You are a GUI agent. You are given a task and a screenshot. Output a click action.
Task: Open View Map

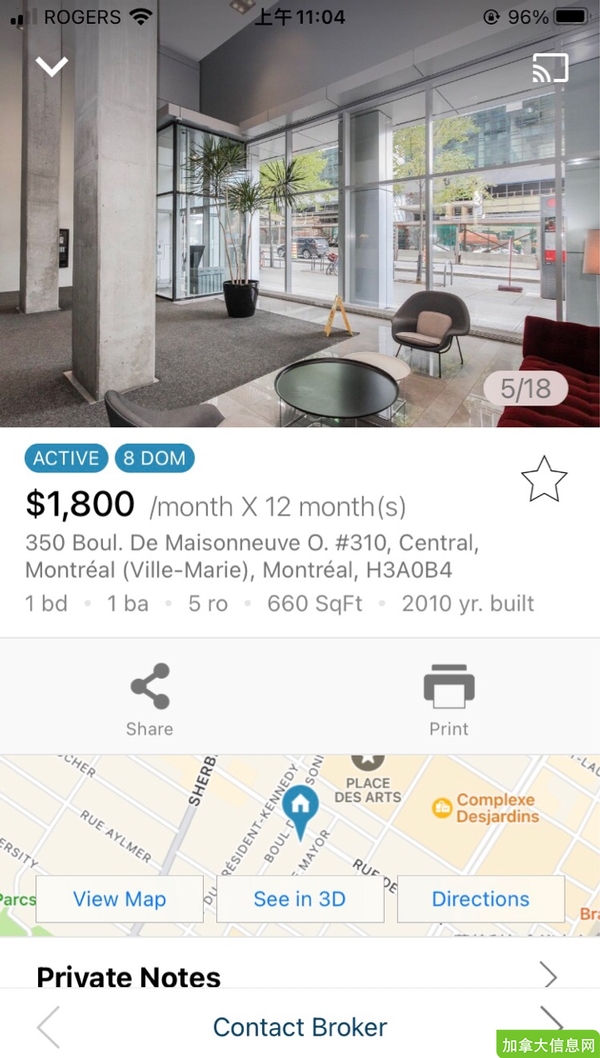tap(119, 899)
